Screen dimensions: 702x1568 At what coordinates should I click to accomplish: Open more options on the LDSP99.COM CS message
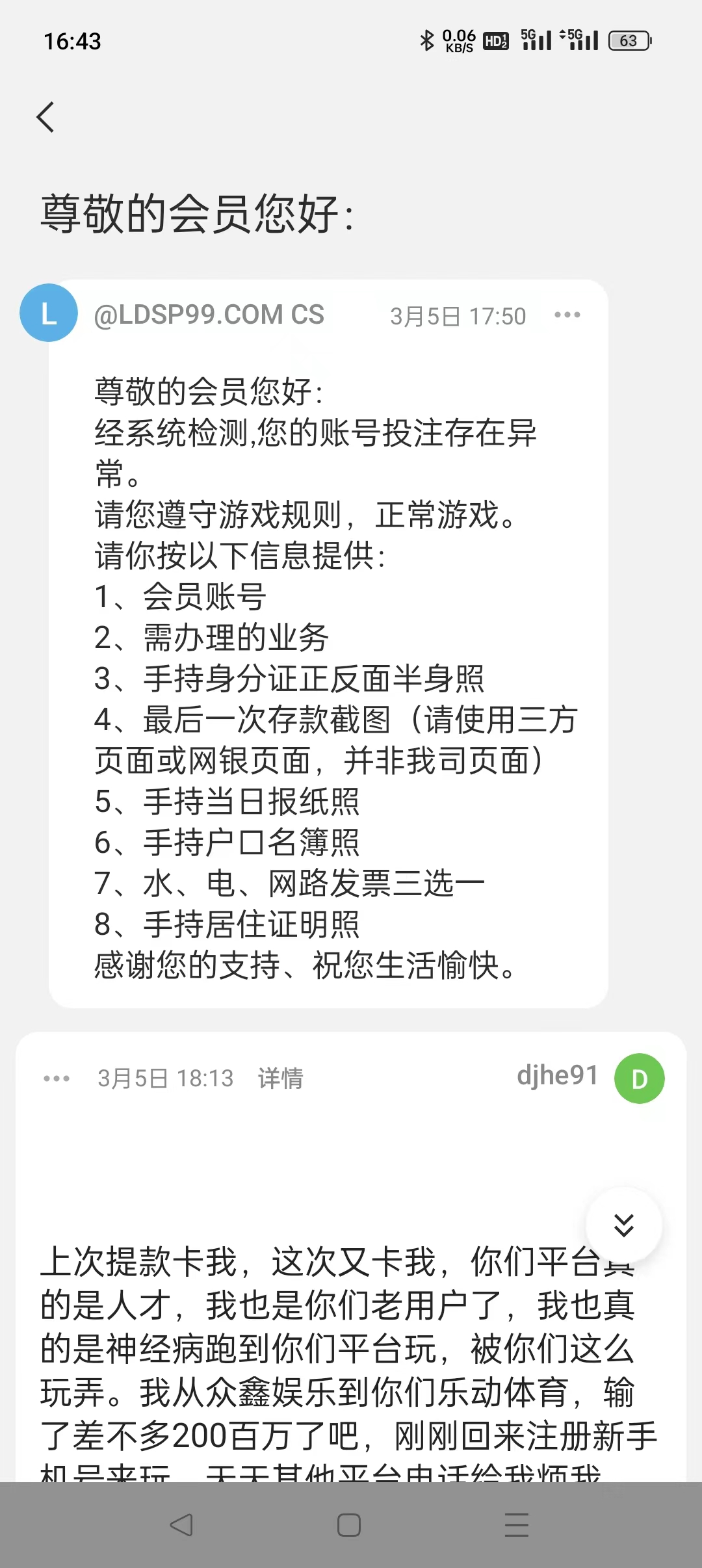pos(567,315)
